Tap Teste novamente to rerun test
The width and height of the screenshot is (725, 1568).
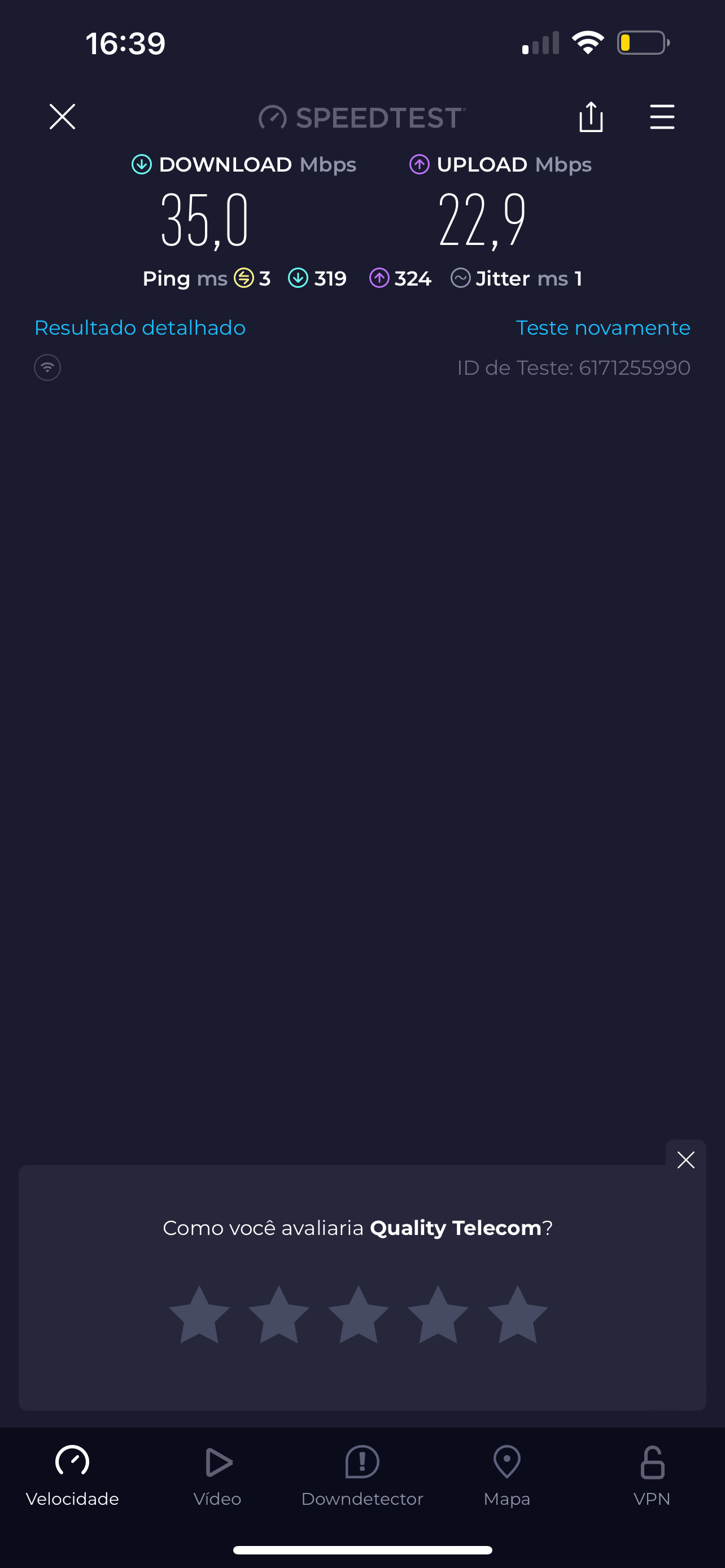(x=602, y=327)
